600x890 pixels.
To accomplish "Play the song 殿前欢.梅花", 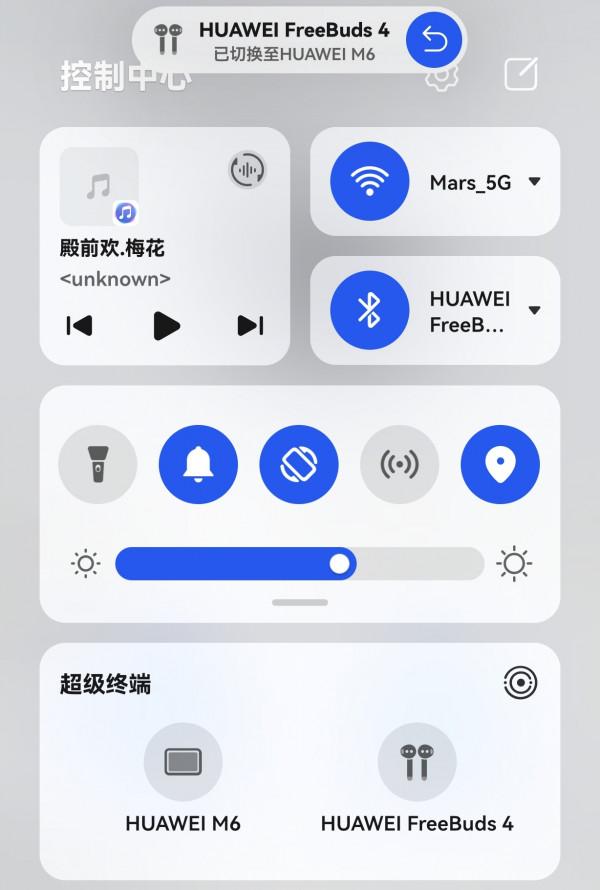I will point(166,325).
